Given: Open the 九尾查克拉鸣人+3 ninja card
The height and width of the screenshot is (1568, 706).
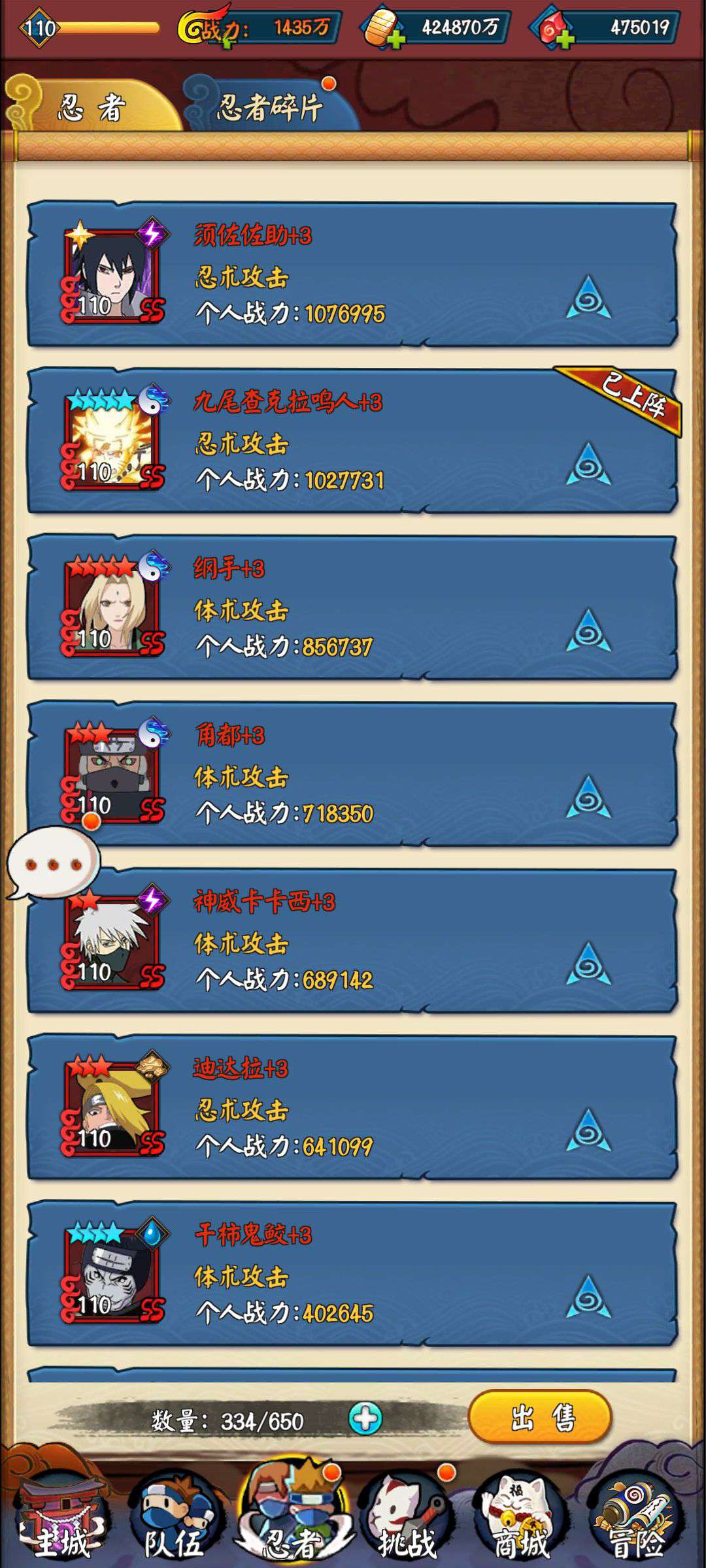Looking at the screenshot, I should pos(352,441).
